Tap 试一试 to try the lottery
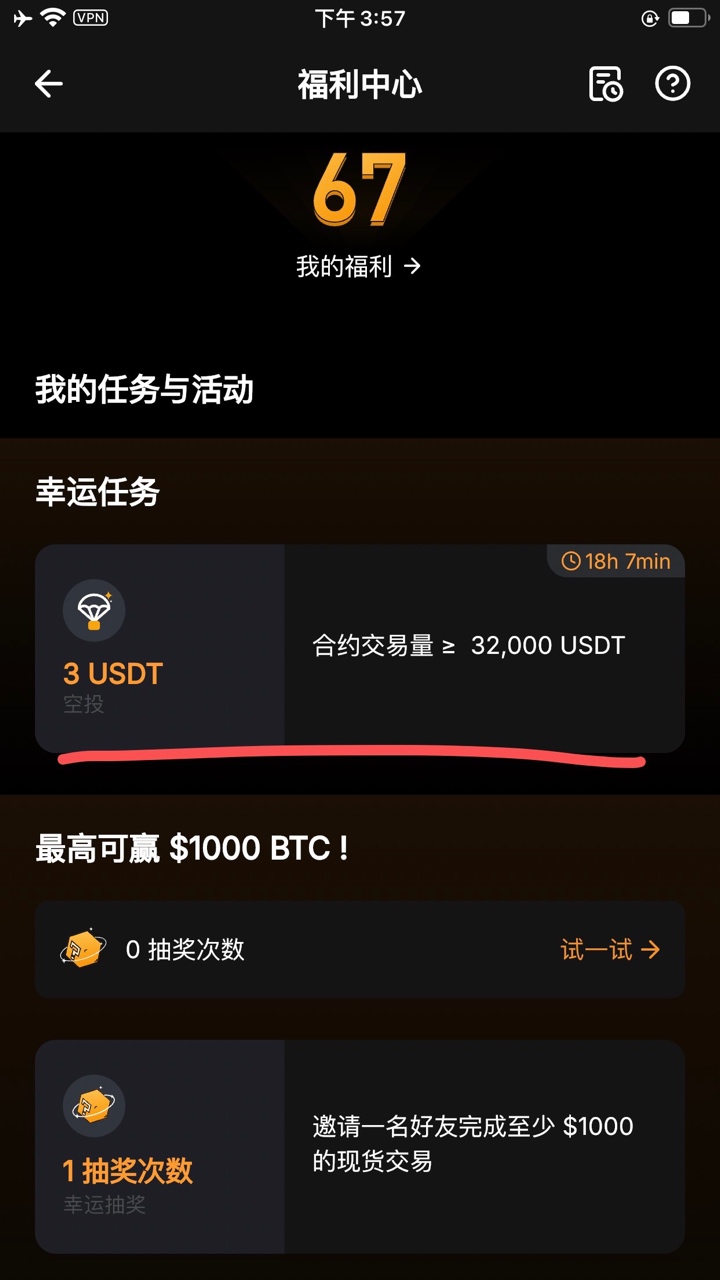The image size is (720, 1280). [609, 949]
